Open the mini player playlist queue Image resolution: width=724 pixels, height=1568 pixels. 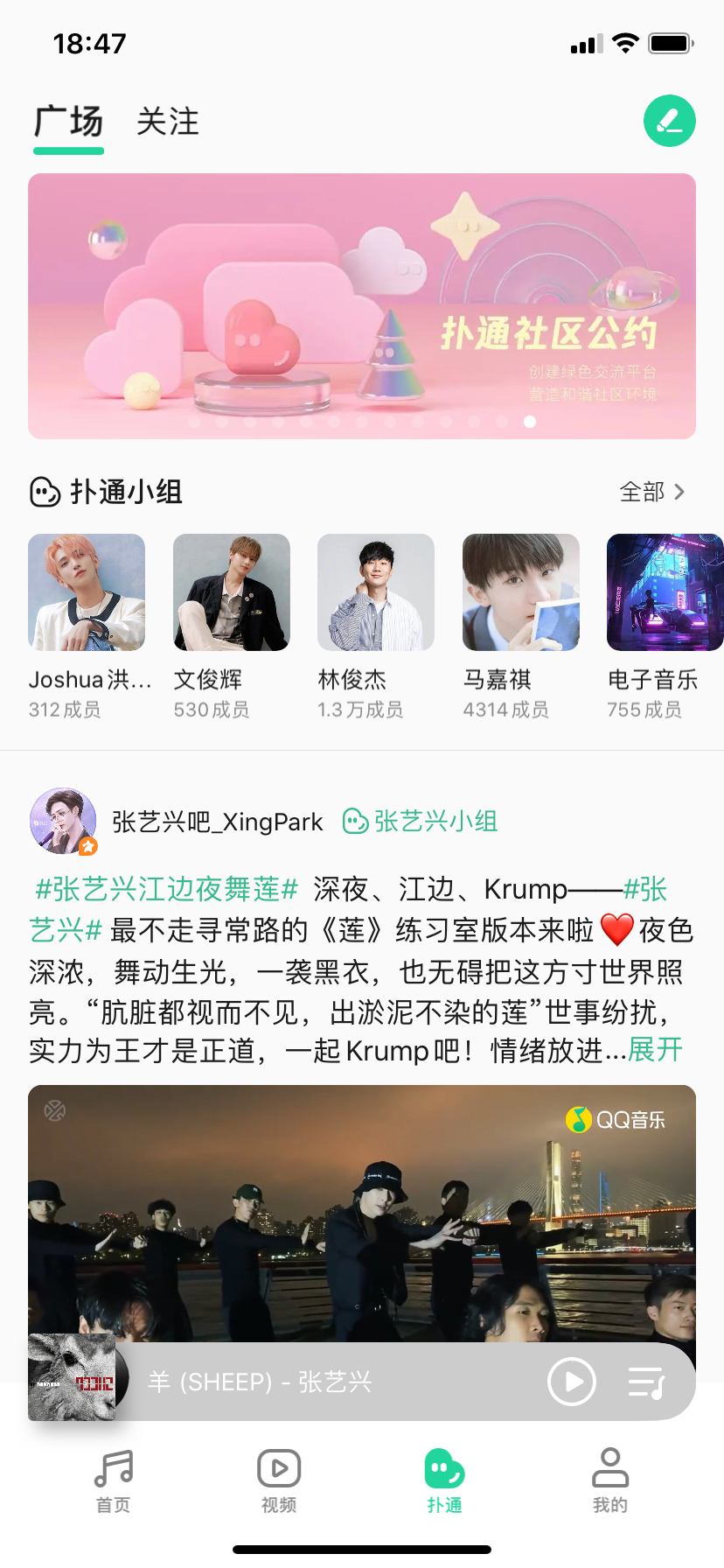tap(646, 1382)
